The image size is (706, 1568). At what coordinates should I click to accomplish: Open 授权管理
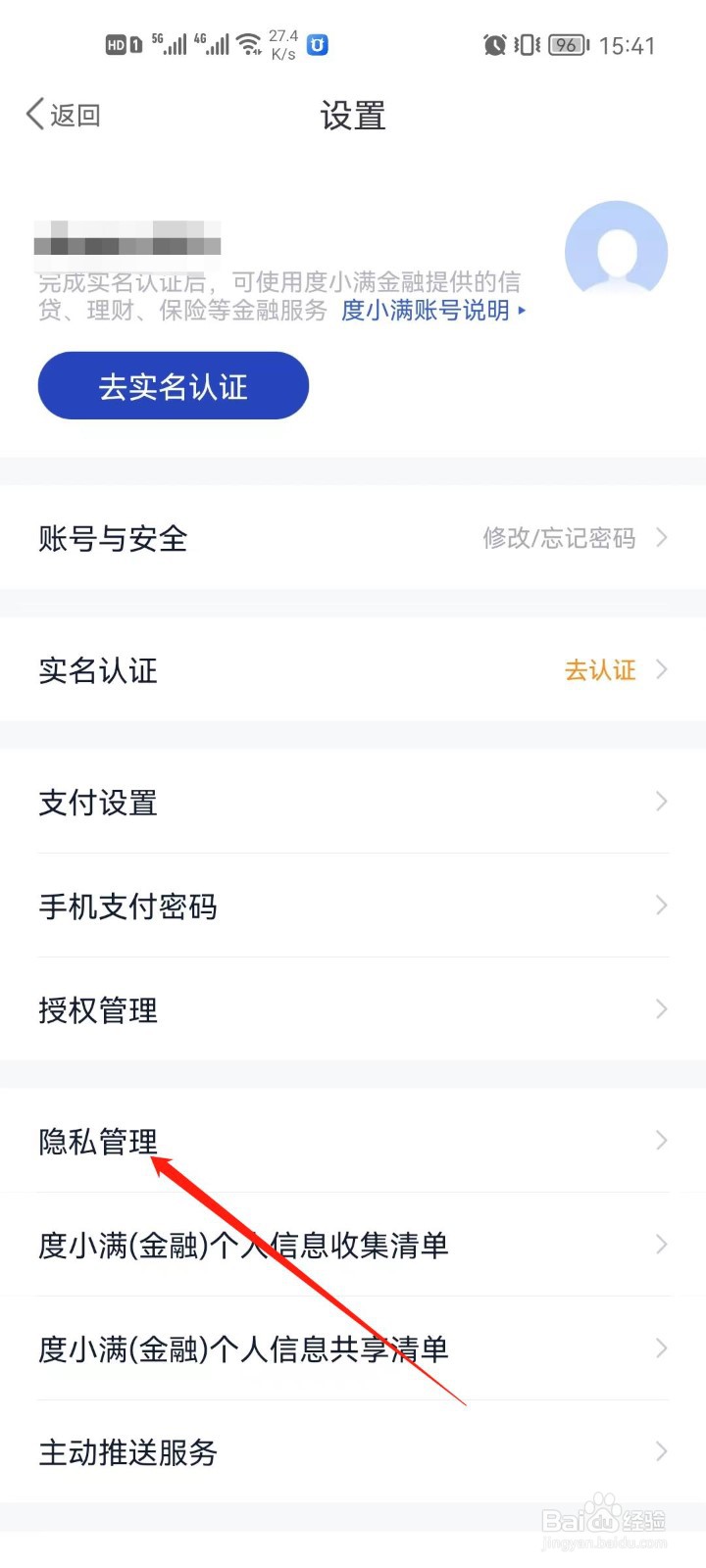353,1009
